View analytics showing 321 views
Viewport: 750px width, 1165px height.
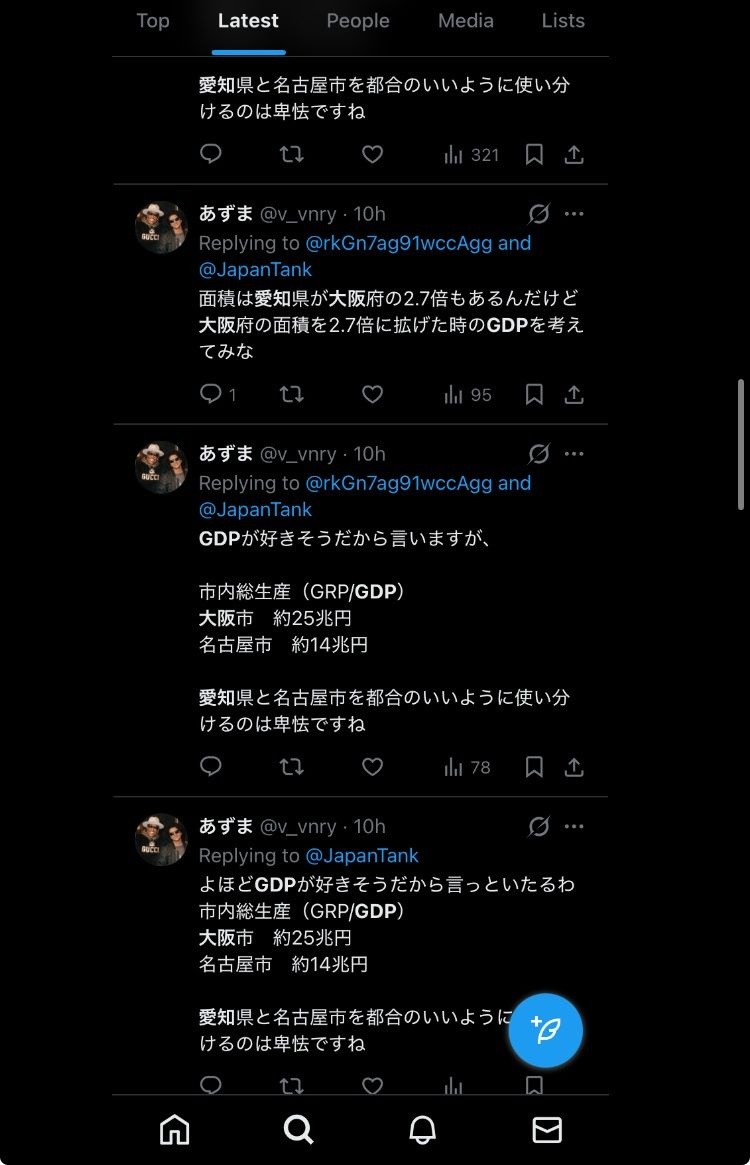click(471, 155)
